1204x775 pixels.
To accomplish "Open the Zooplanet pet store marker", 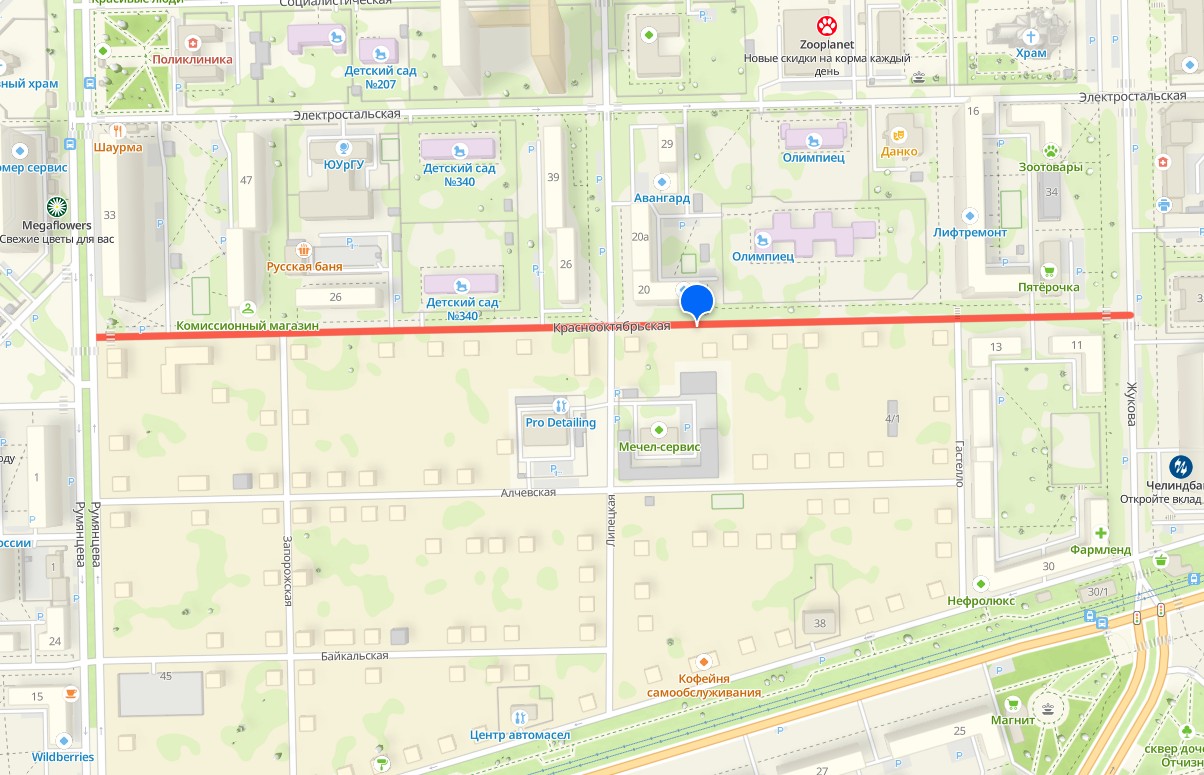I will pyautogui.click(x=827, y=26).
